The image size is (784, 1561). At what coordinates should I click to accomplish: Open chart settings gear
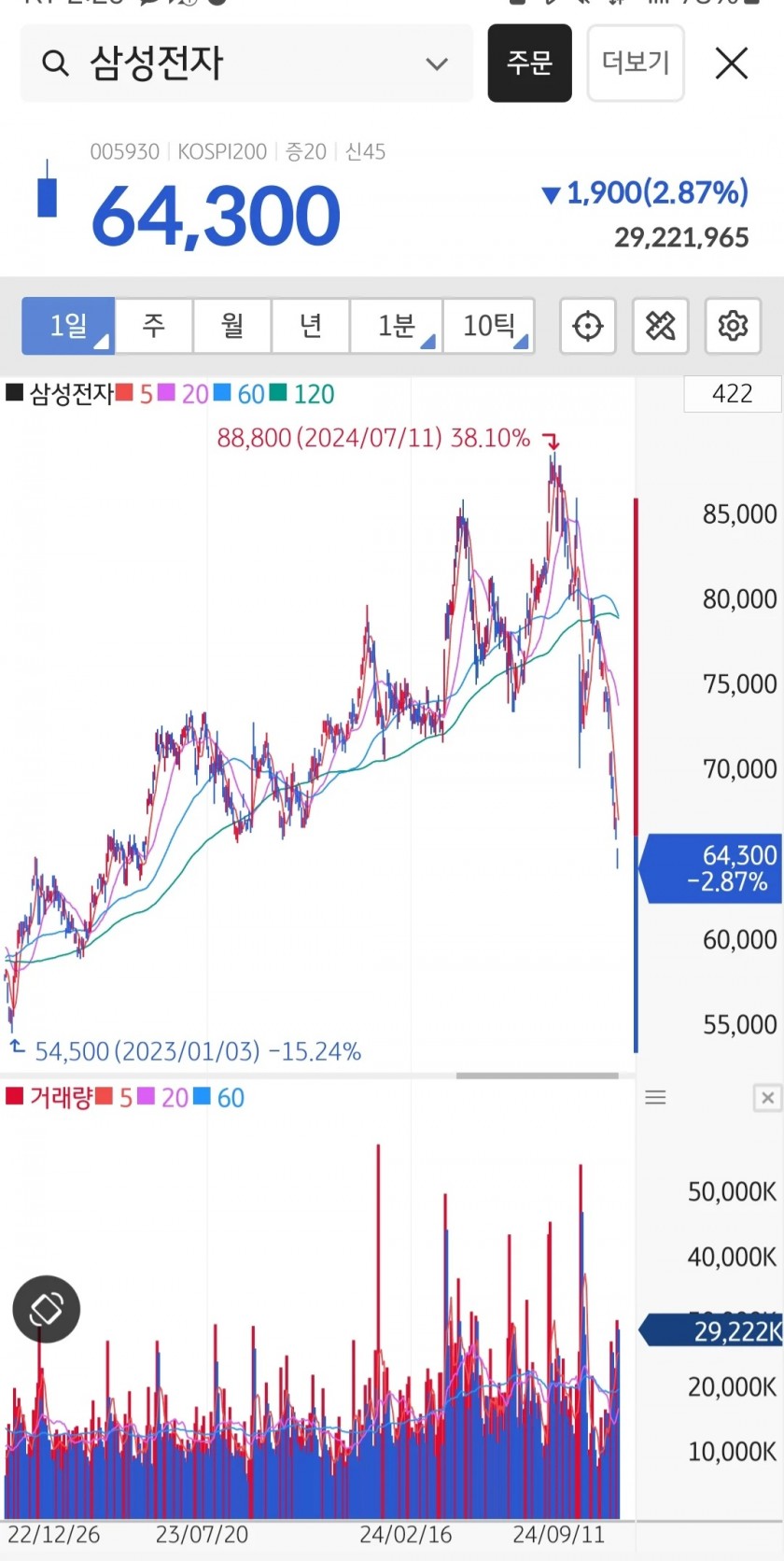(x=733, y=326)
